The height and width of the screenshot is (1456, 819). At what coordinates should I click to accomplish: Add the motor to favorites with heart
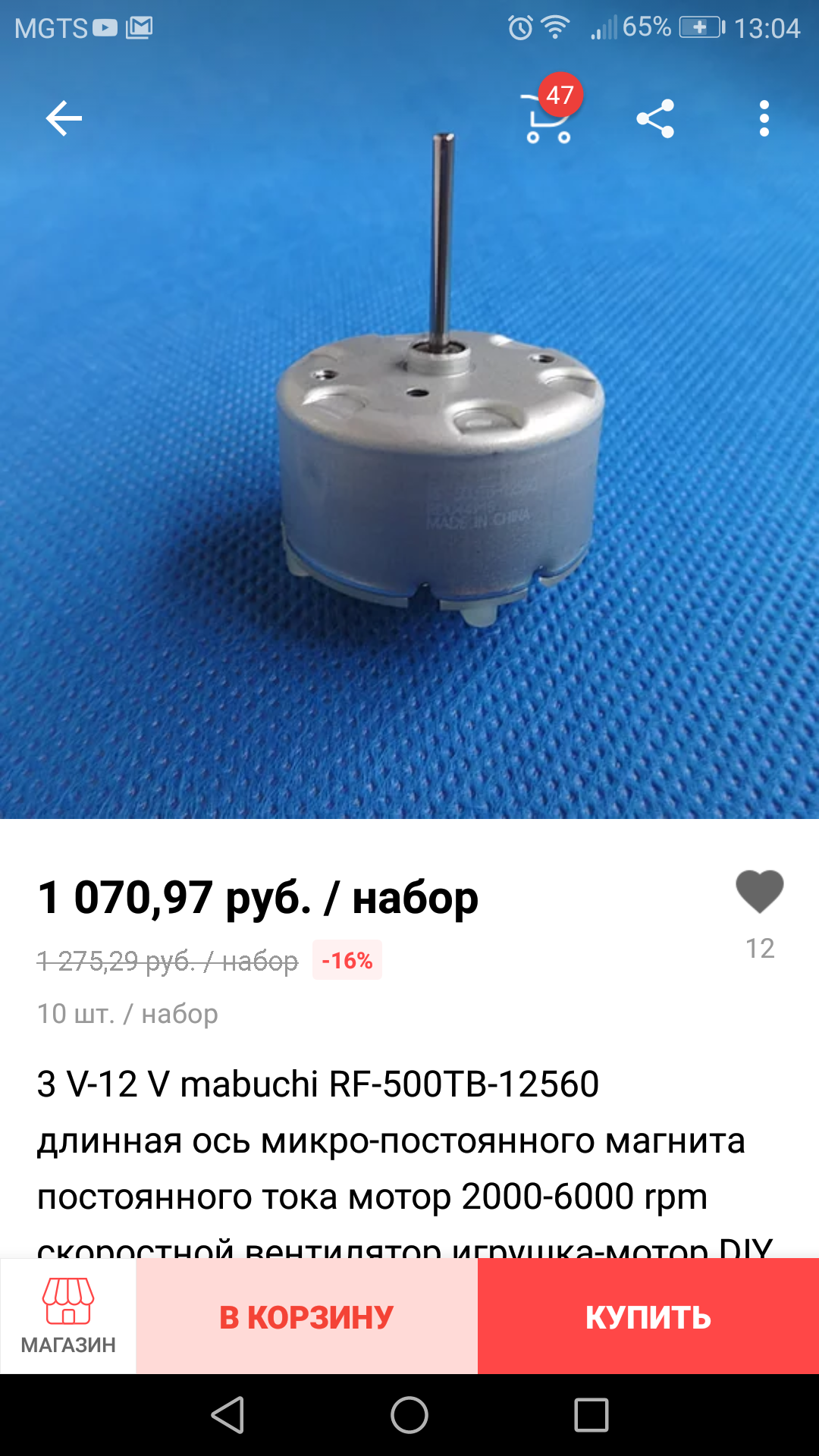(x=759, y=893)
